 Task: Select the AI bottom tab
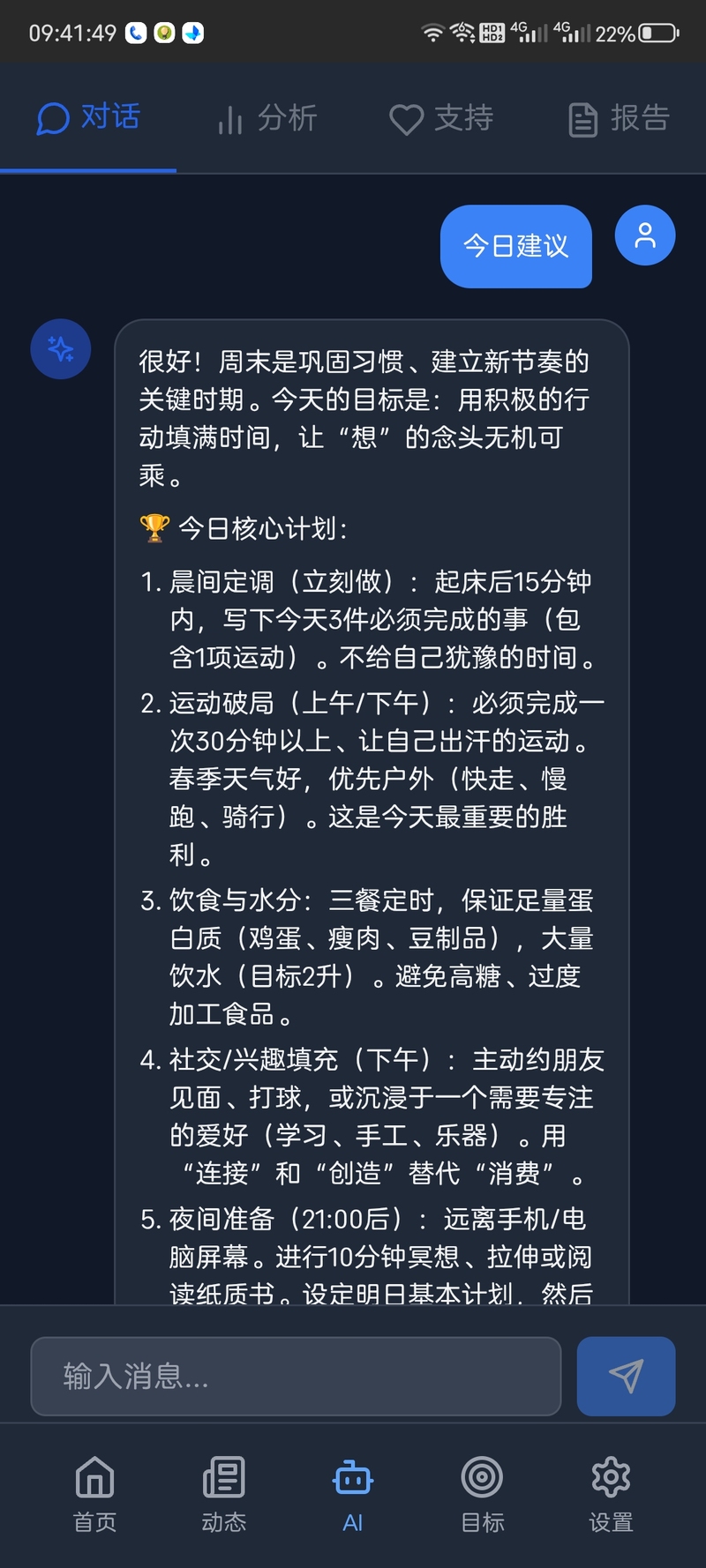353,1493
